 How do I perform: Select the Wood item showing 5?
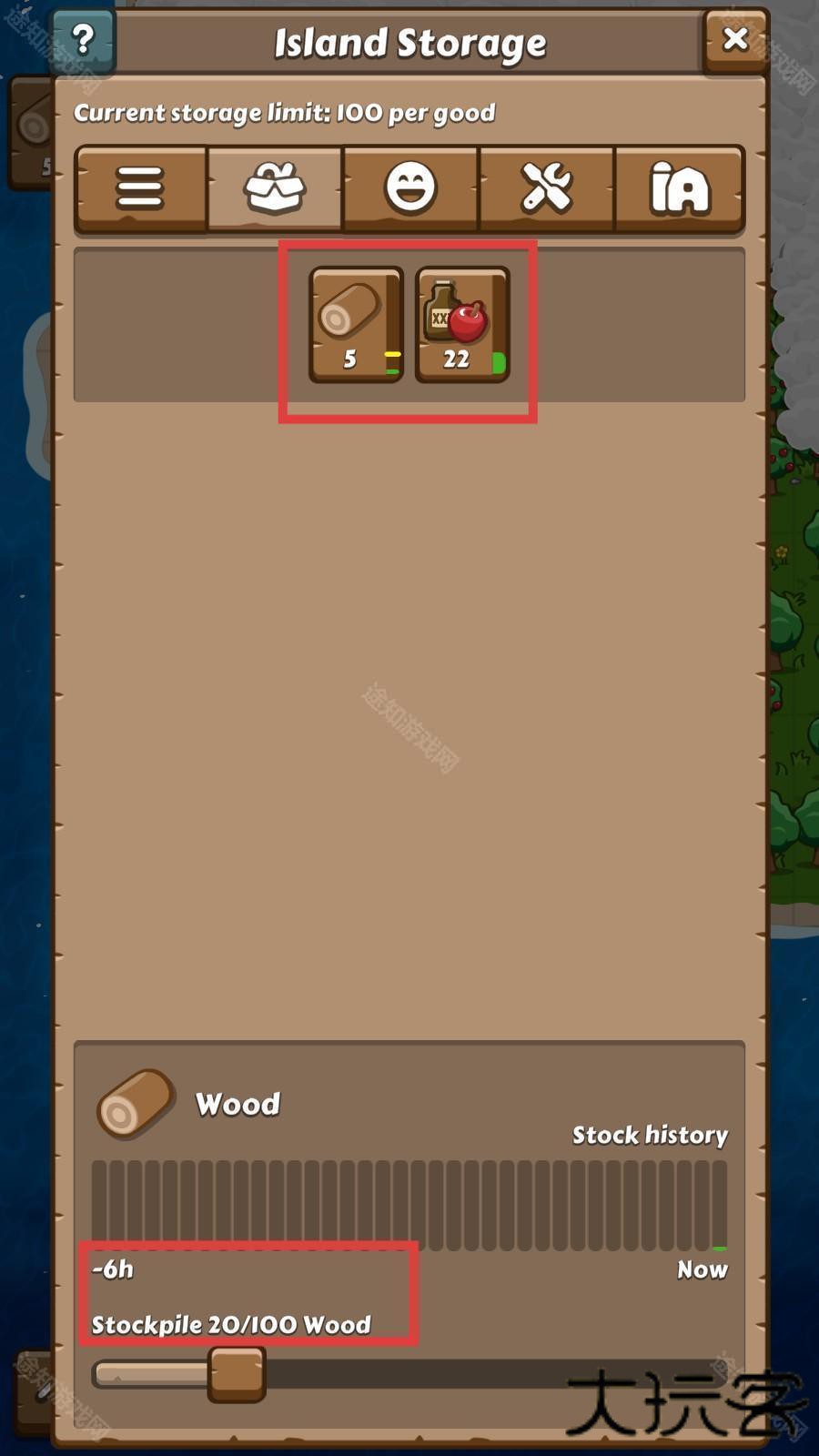(x=356, y=324)
